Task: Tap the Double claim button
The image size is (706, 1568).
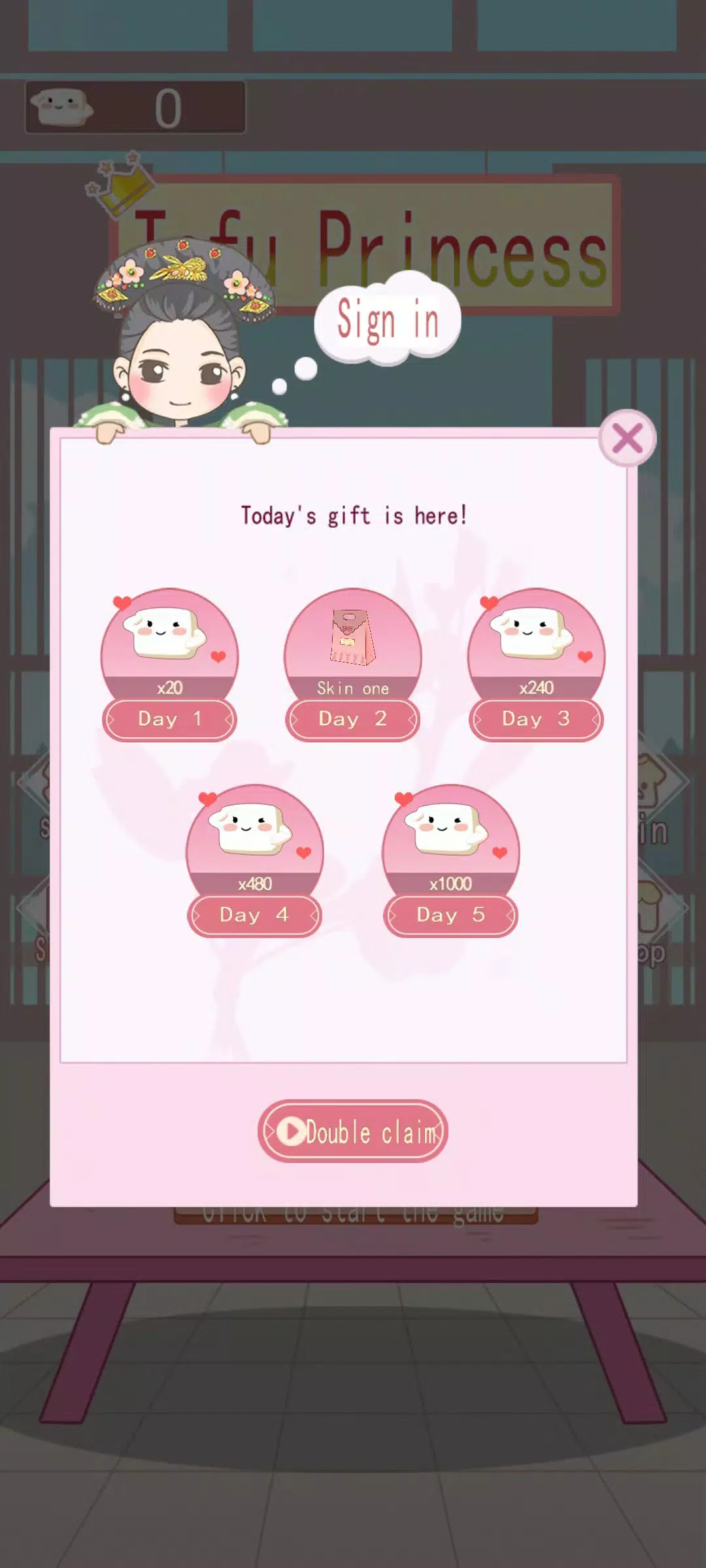Action: coord(353,1132)
